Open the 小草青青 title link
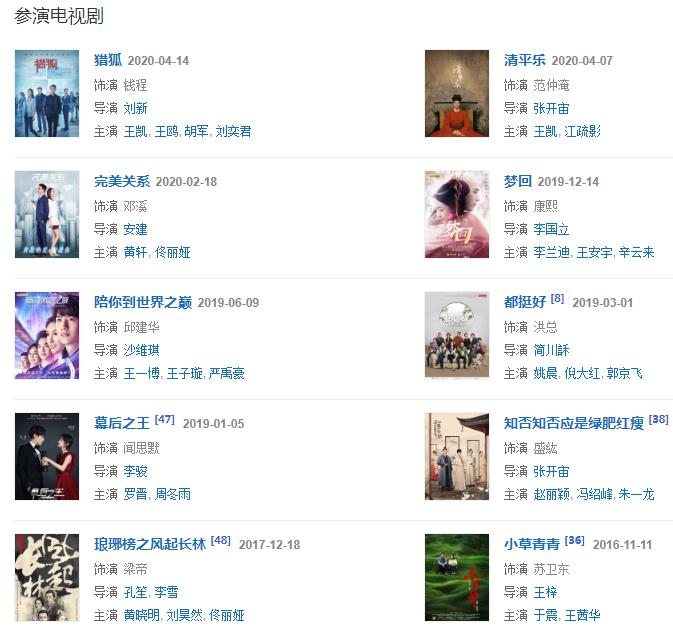 pos(531,544)
